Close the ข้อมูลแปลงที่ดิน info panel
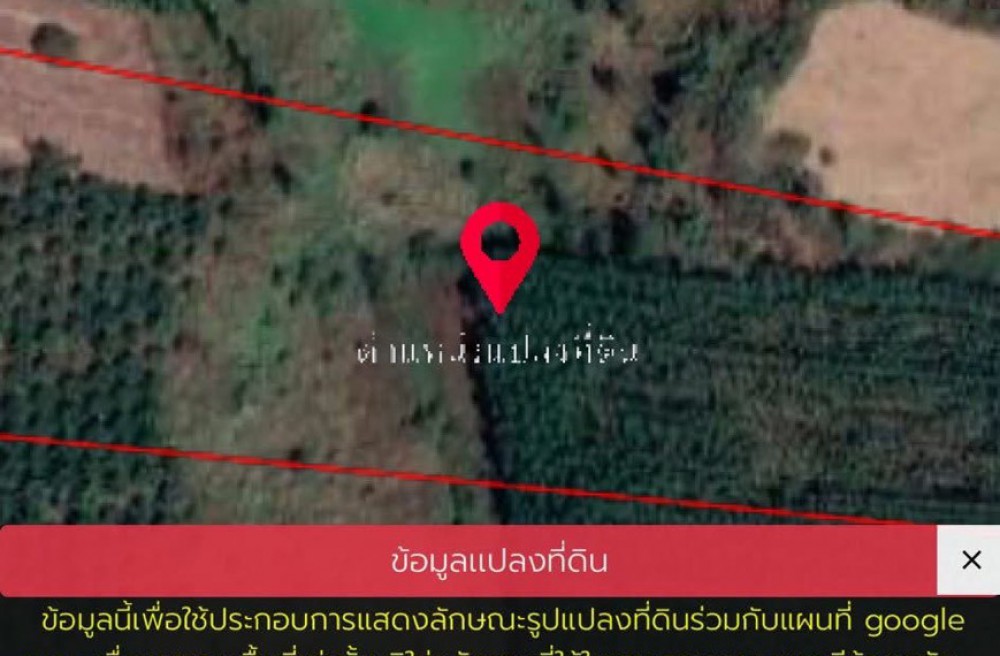 point(970,561)
